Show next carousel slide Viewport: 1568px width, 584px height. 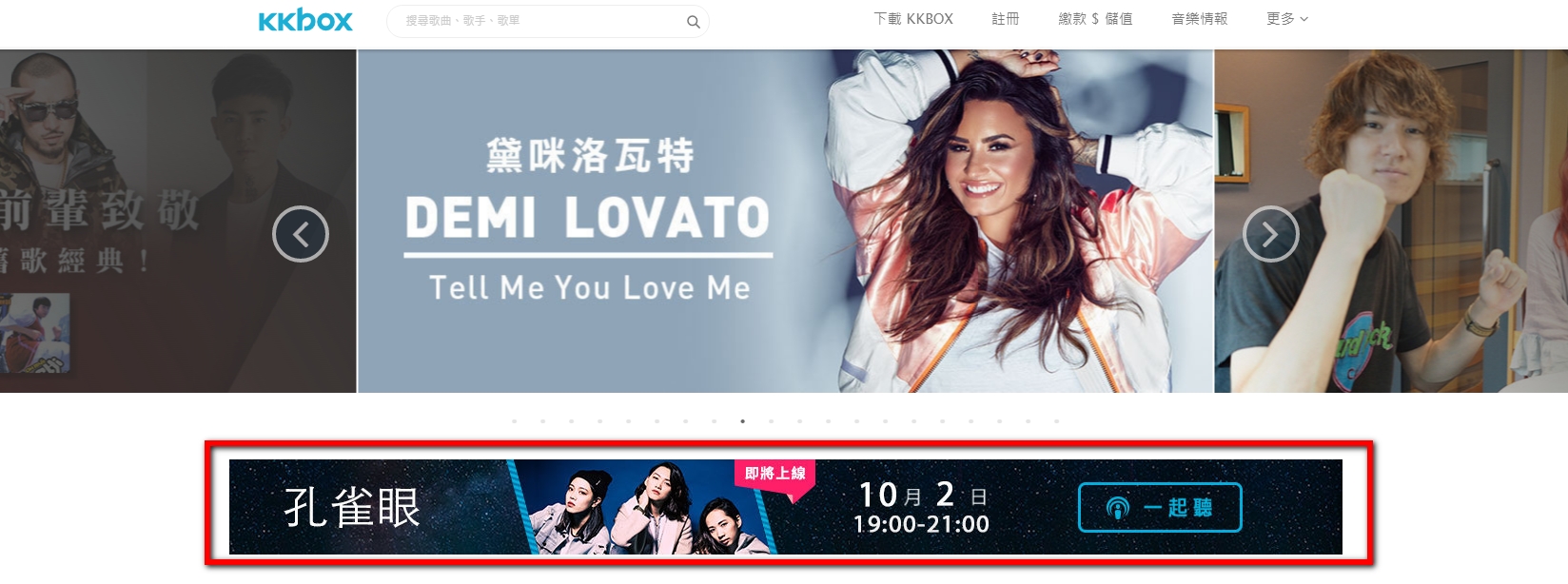click(1270, 234)
